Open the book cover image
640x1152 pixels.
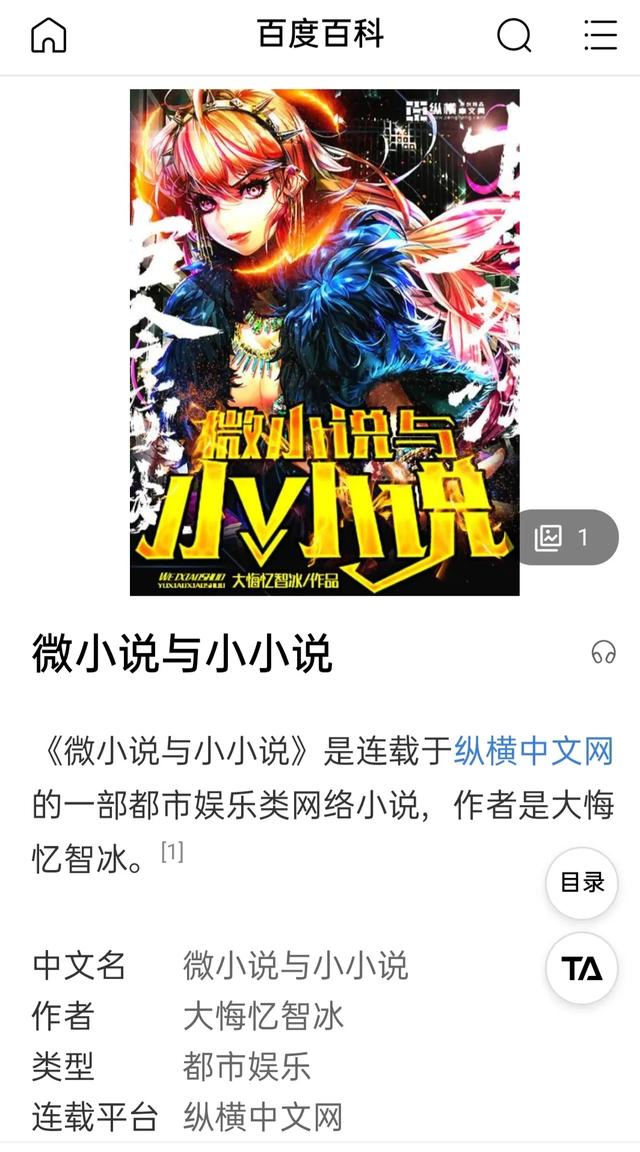[x=325, y=342]
